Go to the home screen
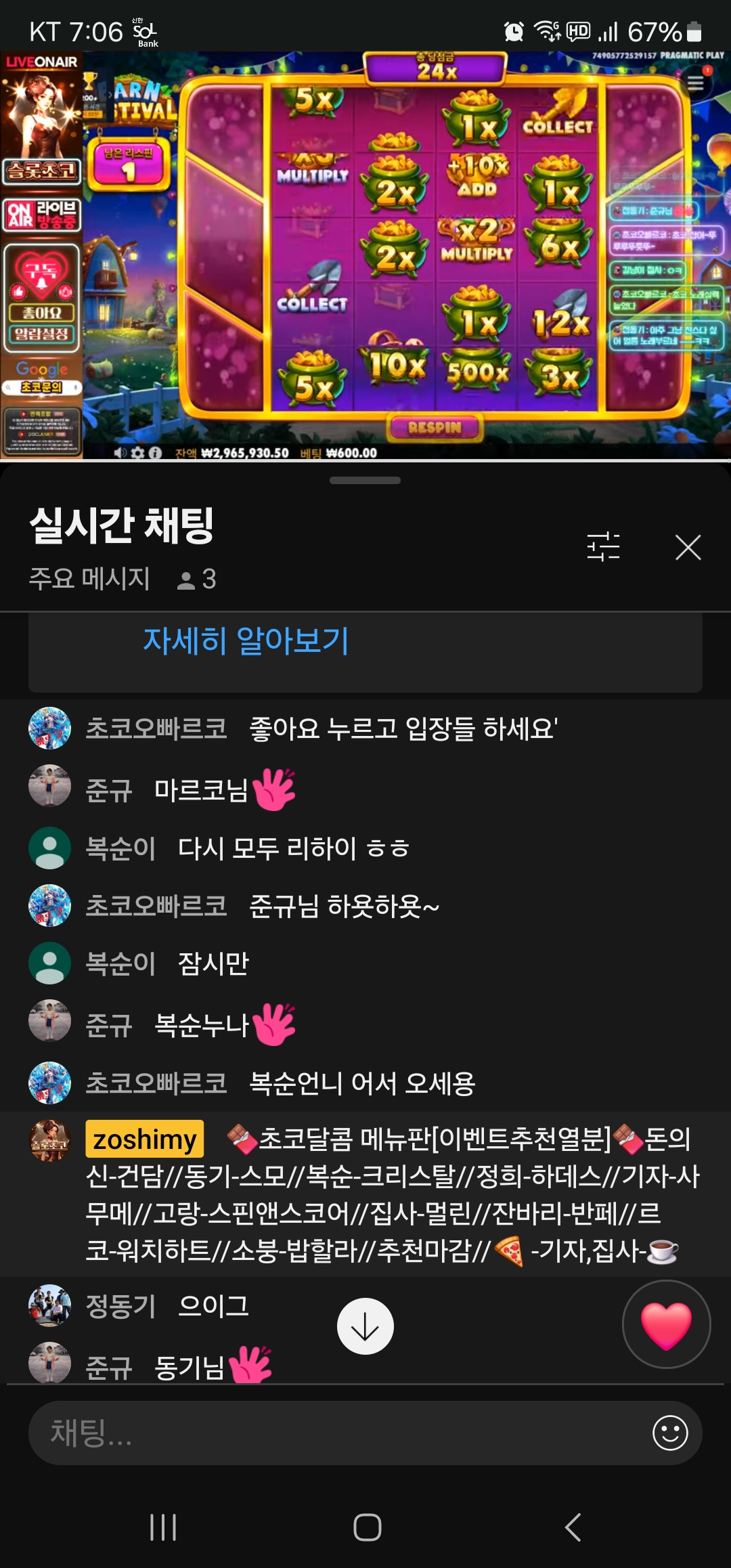 tap(367, 1527)
